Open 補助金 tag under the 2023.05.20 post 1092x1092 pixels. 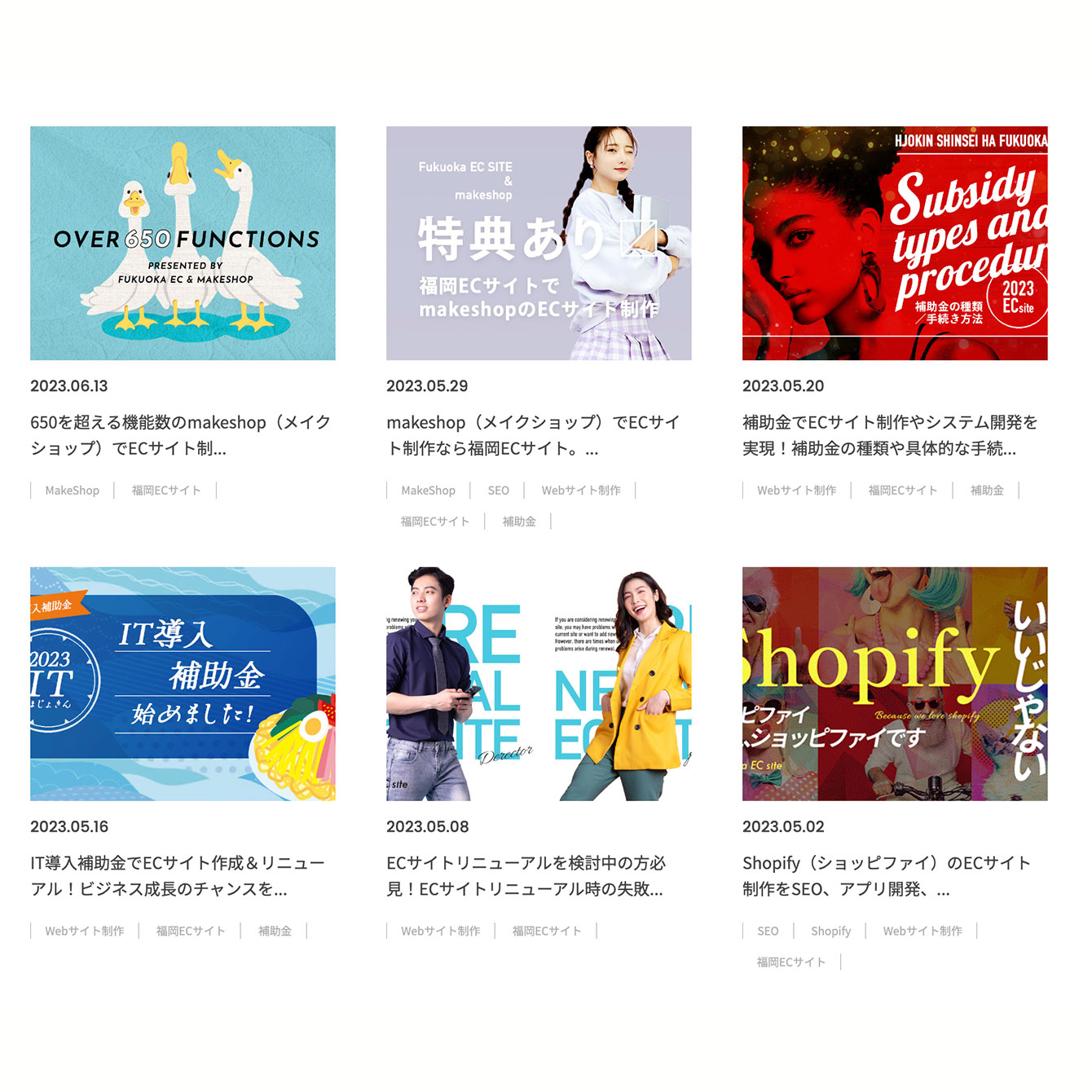coord(987,491)
